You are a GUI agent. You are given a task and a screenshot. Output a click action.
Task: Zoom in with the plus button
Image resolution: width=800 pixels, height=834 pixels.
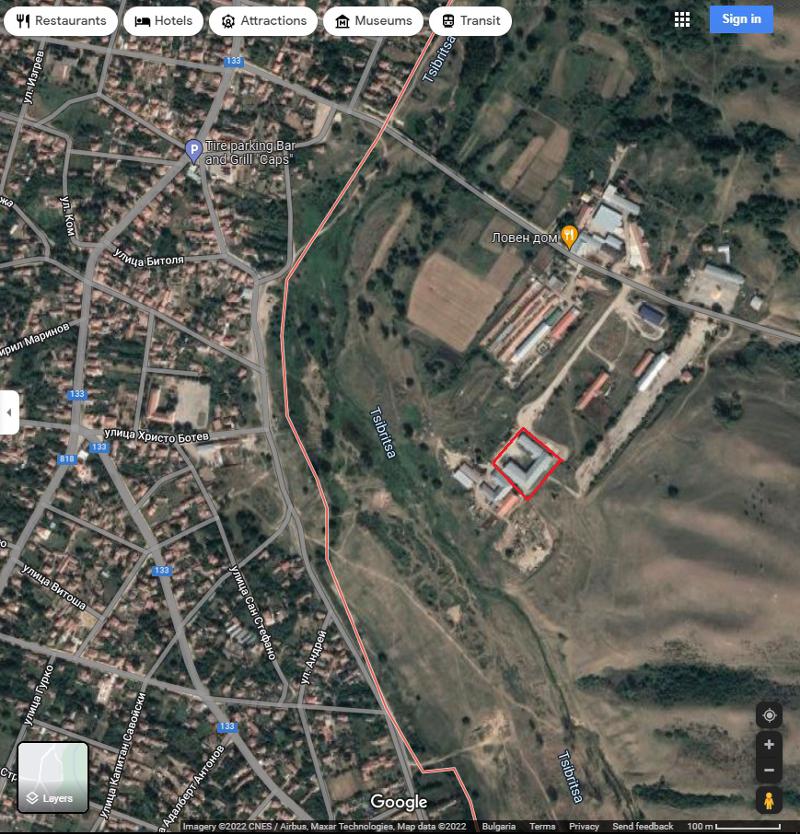(x=769, y=745)
